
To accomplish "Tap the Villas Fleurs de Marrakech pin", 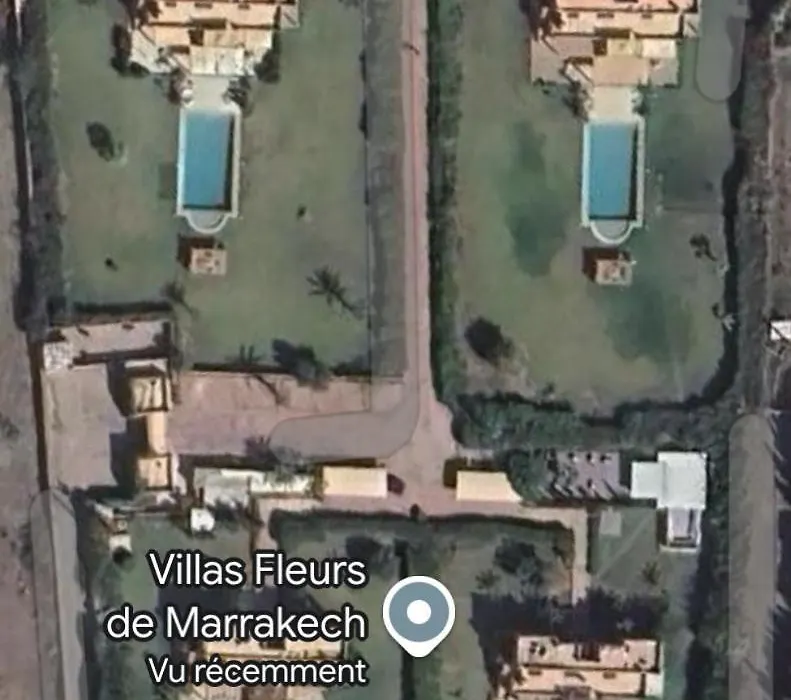I will click(x=418, y=612).
